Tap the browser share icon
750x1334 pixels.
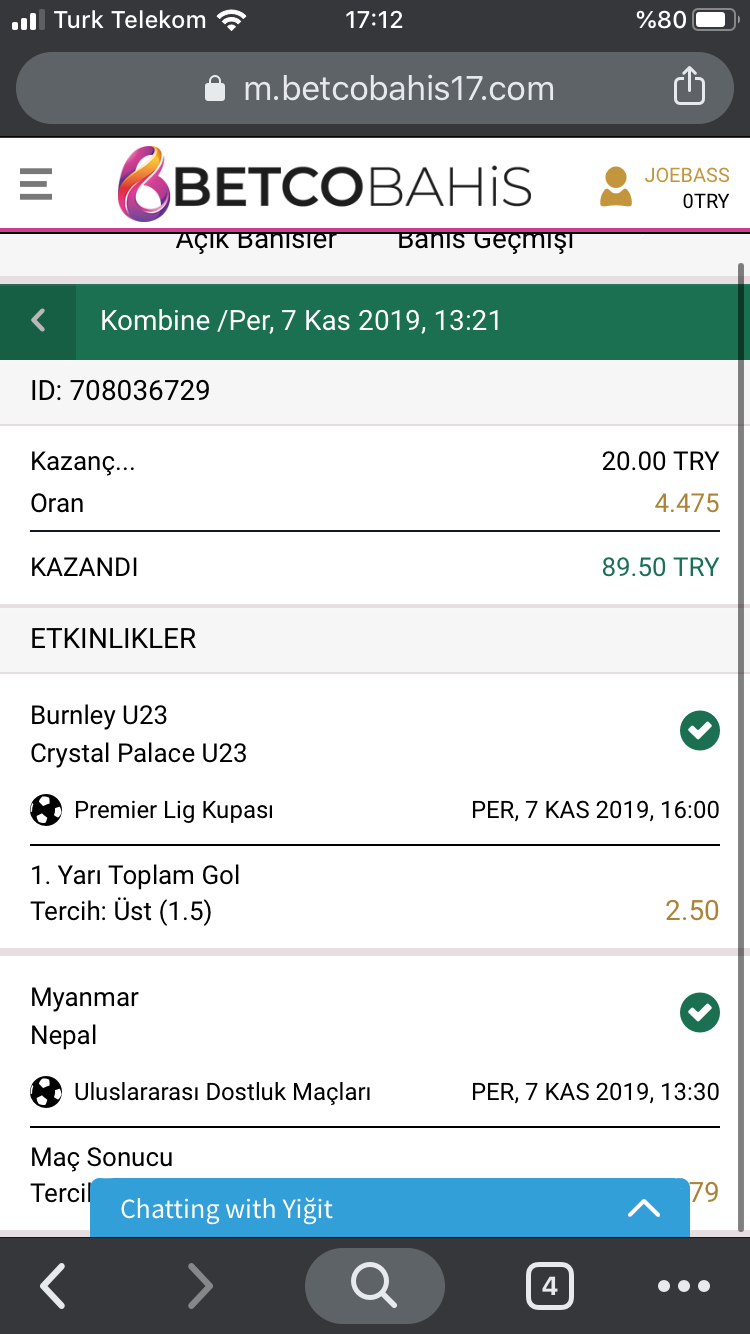click(x=689, y=87)
